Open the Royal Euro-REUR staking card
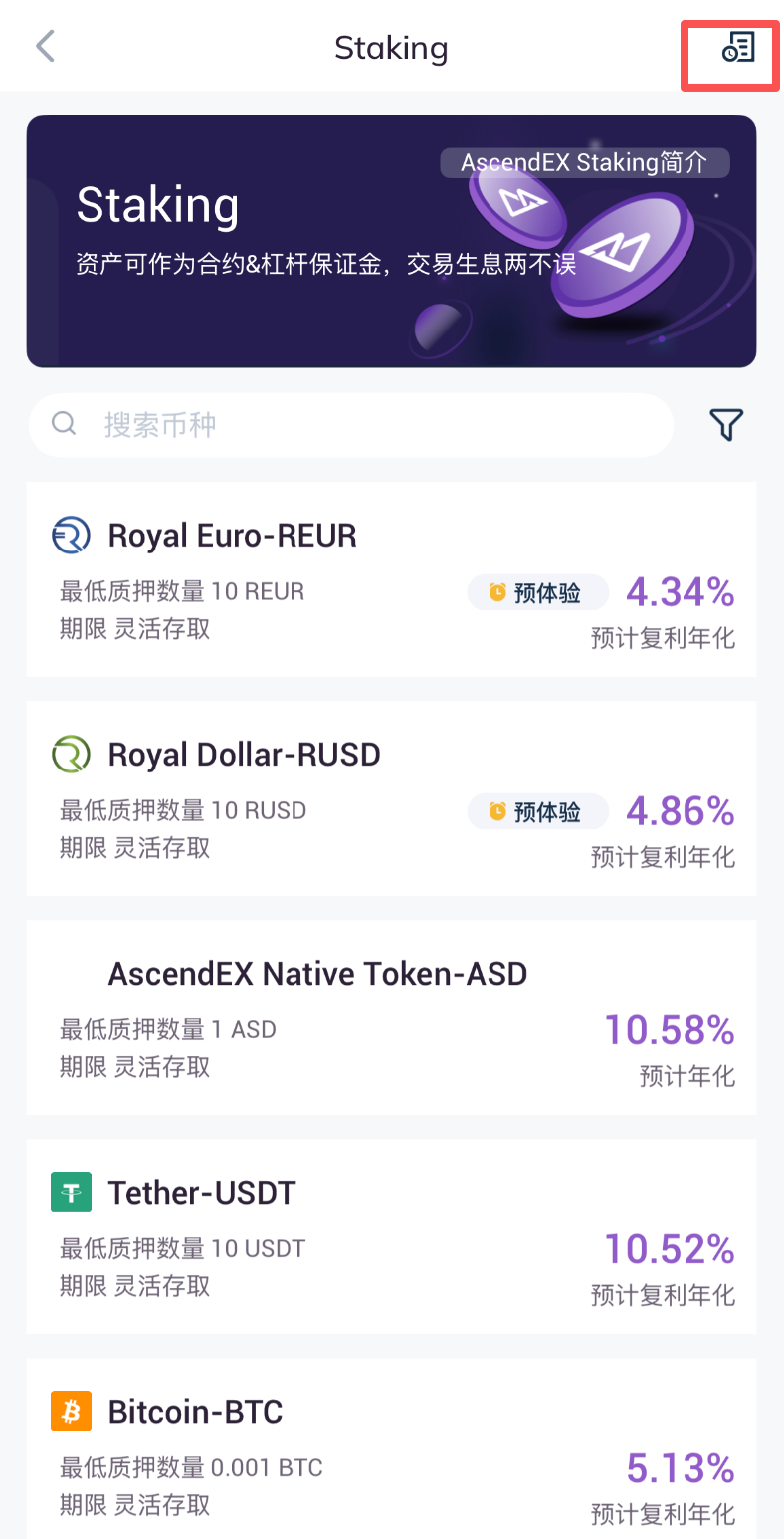This screenshot has width=784, height=1539. [391, 579]
